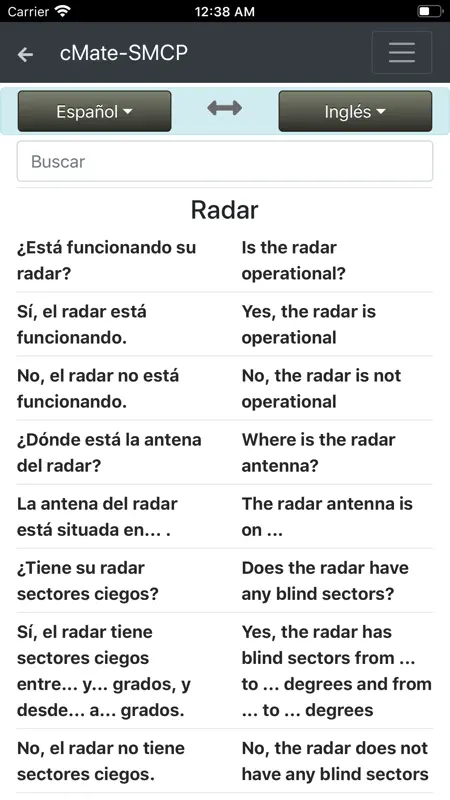
Task: Open the Inglés language dropdown
Action: [x=355, y=111]
